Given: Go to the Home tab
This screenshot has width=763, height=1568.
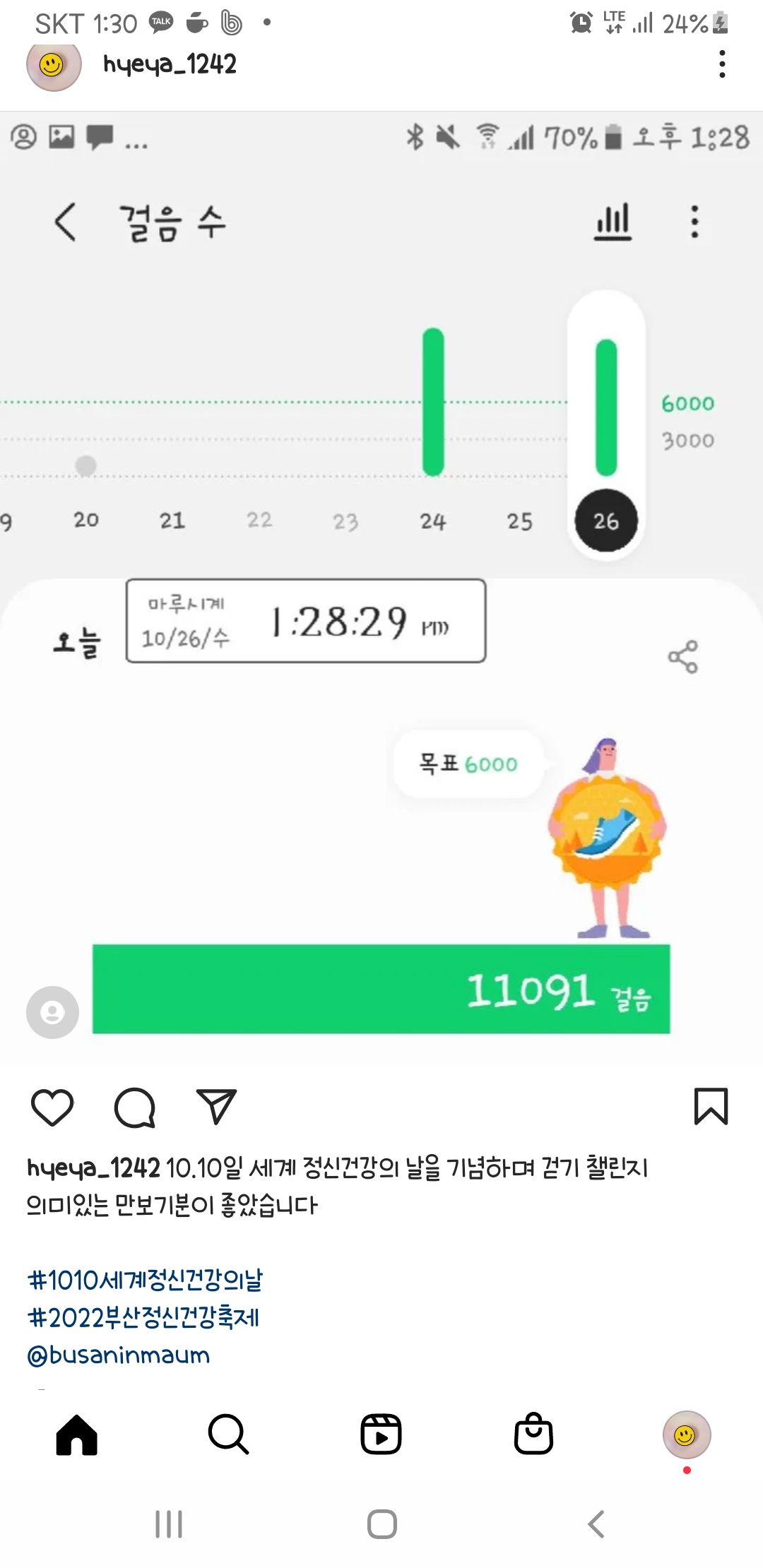Looking at the screenshot, I should point(76,1435).
